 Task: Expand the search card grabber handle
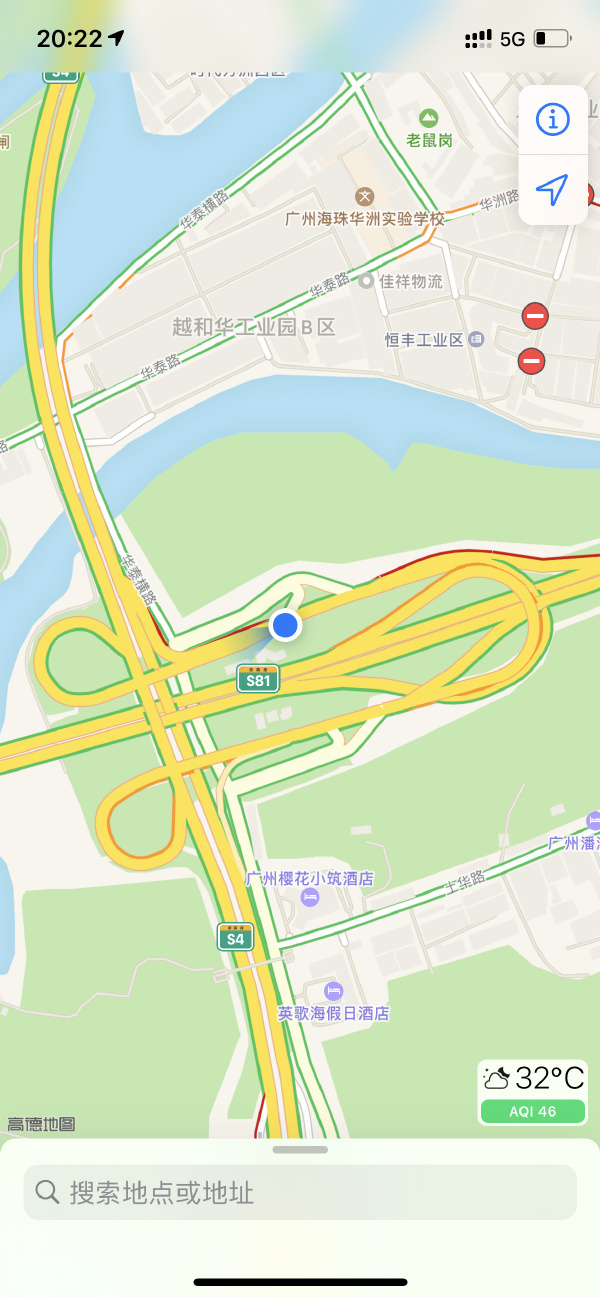300,1150
